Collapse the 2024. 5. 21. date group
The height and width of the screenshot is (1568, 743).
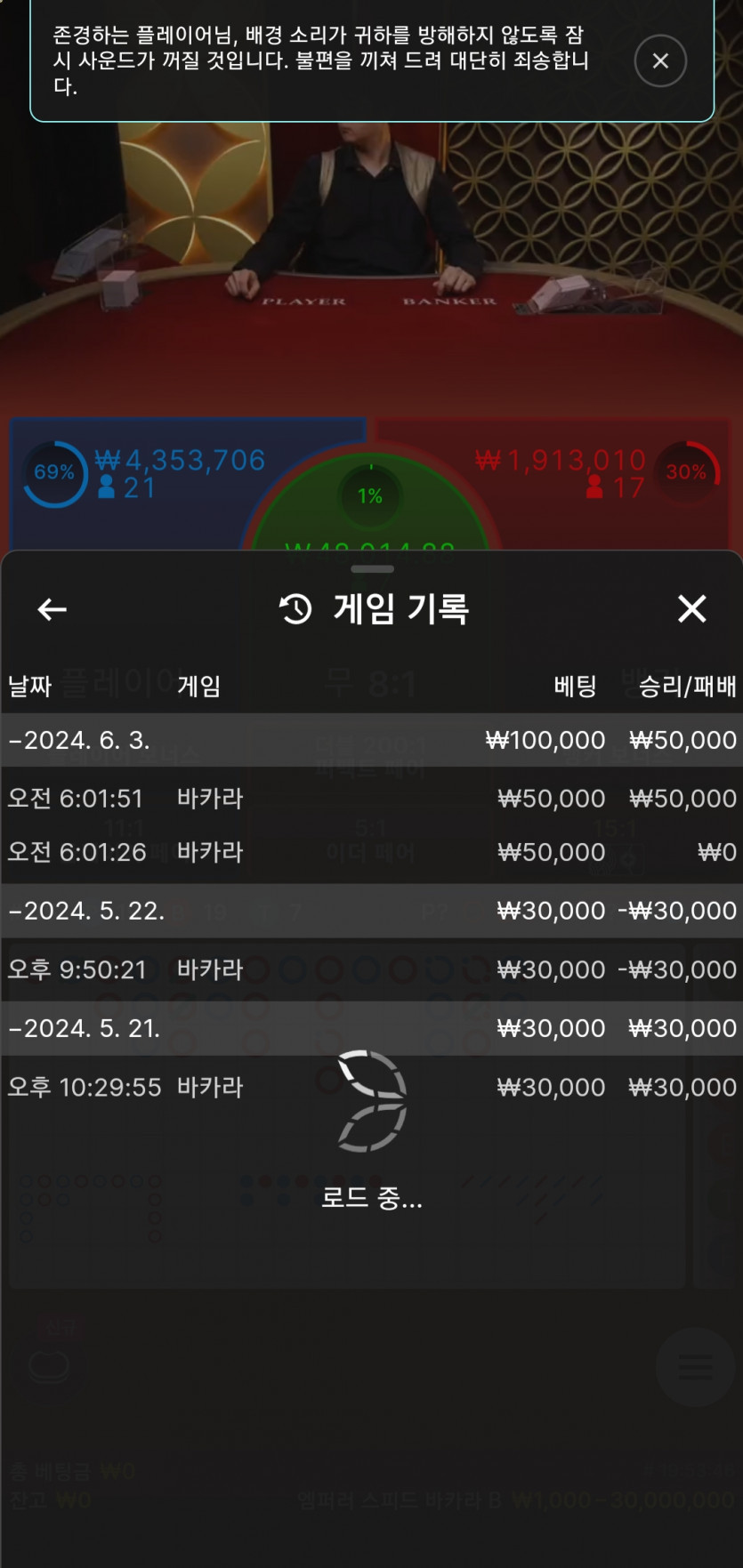pos(371,1028)
